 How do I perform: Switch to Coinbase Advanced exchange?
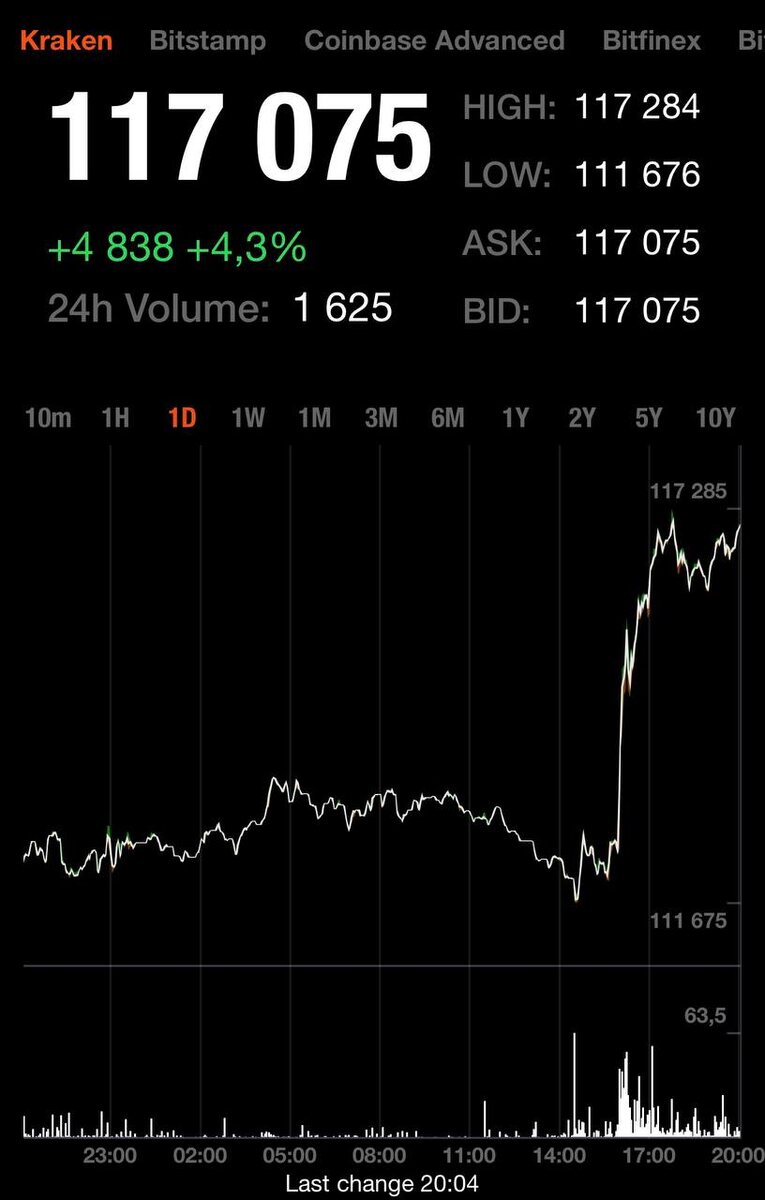(x=434, y=41)
